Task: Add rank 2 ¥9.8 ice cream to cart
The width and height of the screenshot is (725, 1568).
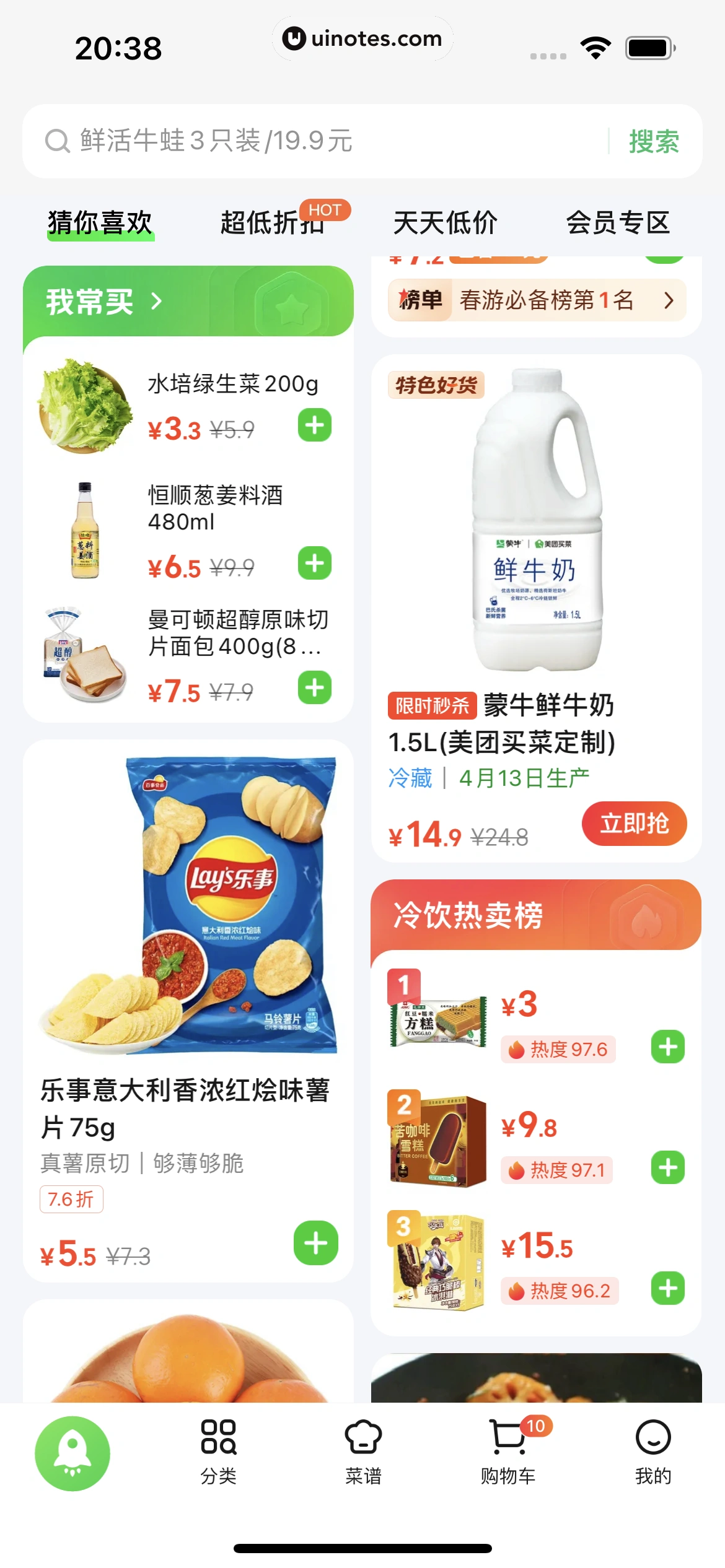Action: (x=668, y=1167)
